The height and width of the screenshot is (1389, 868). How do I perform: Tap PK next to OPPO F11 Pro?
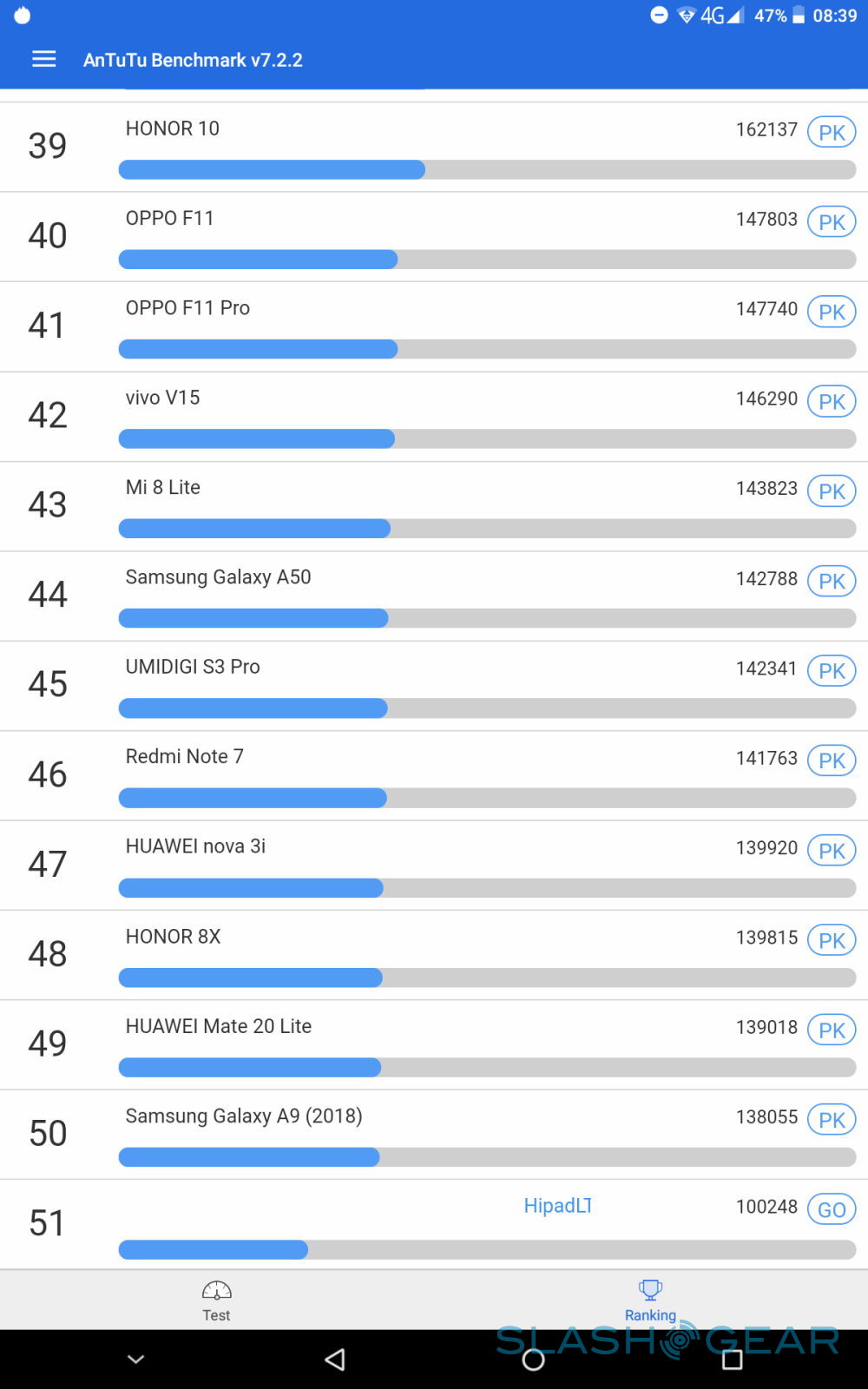[831, 313]
